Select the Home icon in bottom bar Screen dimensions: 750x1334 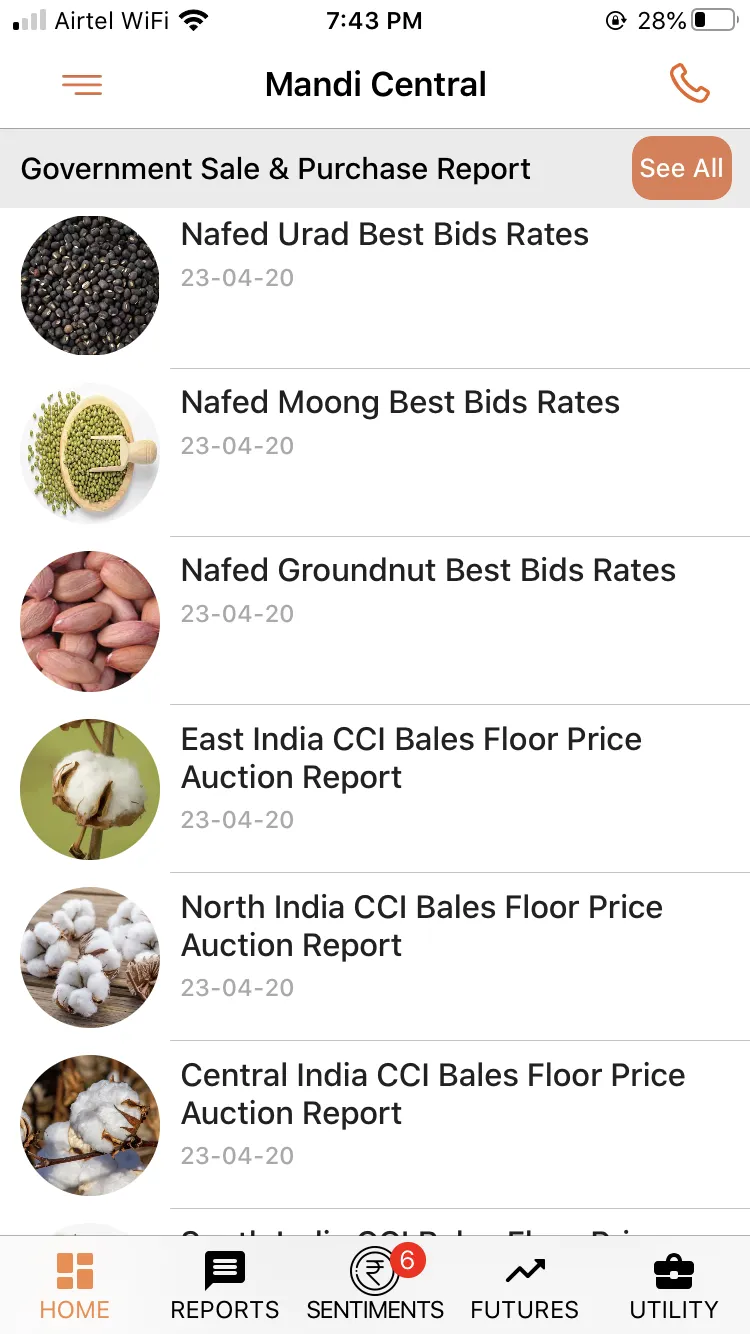75,1271
